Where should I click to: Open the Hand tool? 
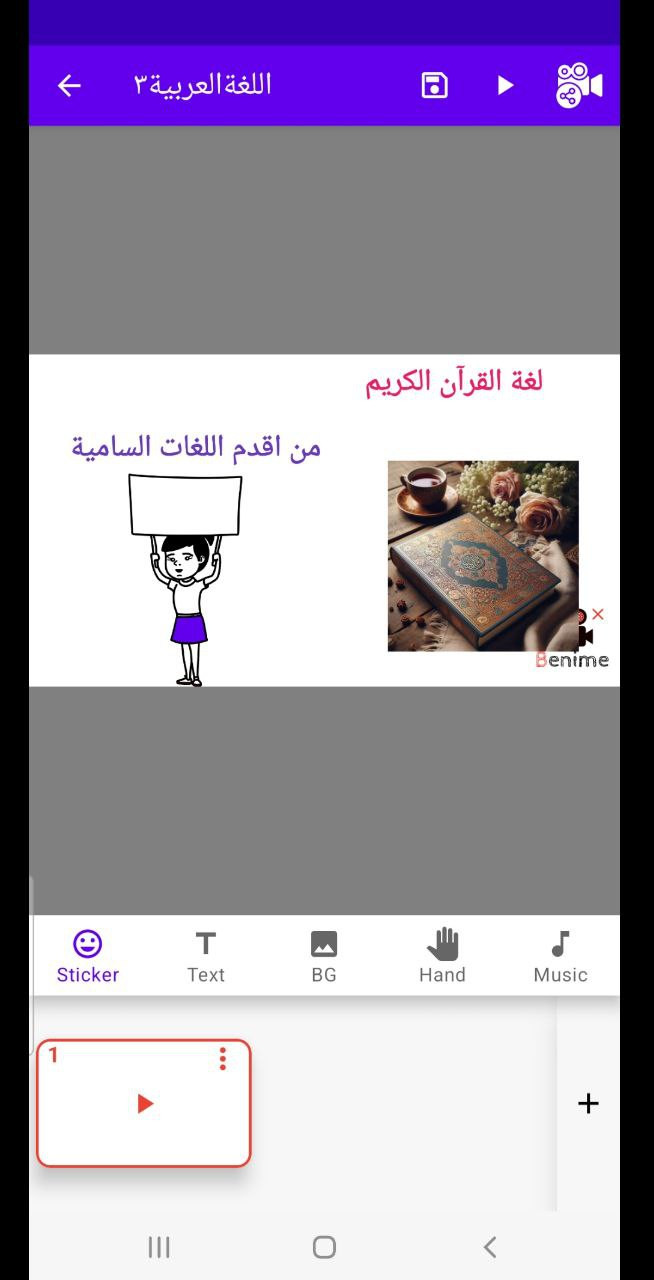[442, 956]
